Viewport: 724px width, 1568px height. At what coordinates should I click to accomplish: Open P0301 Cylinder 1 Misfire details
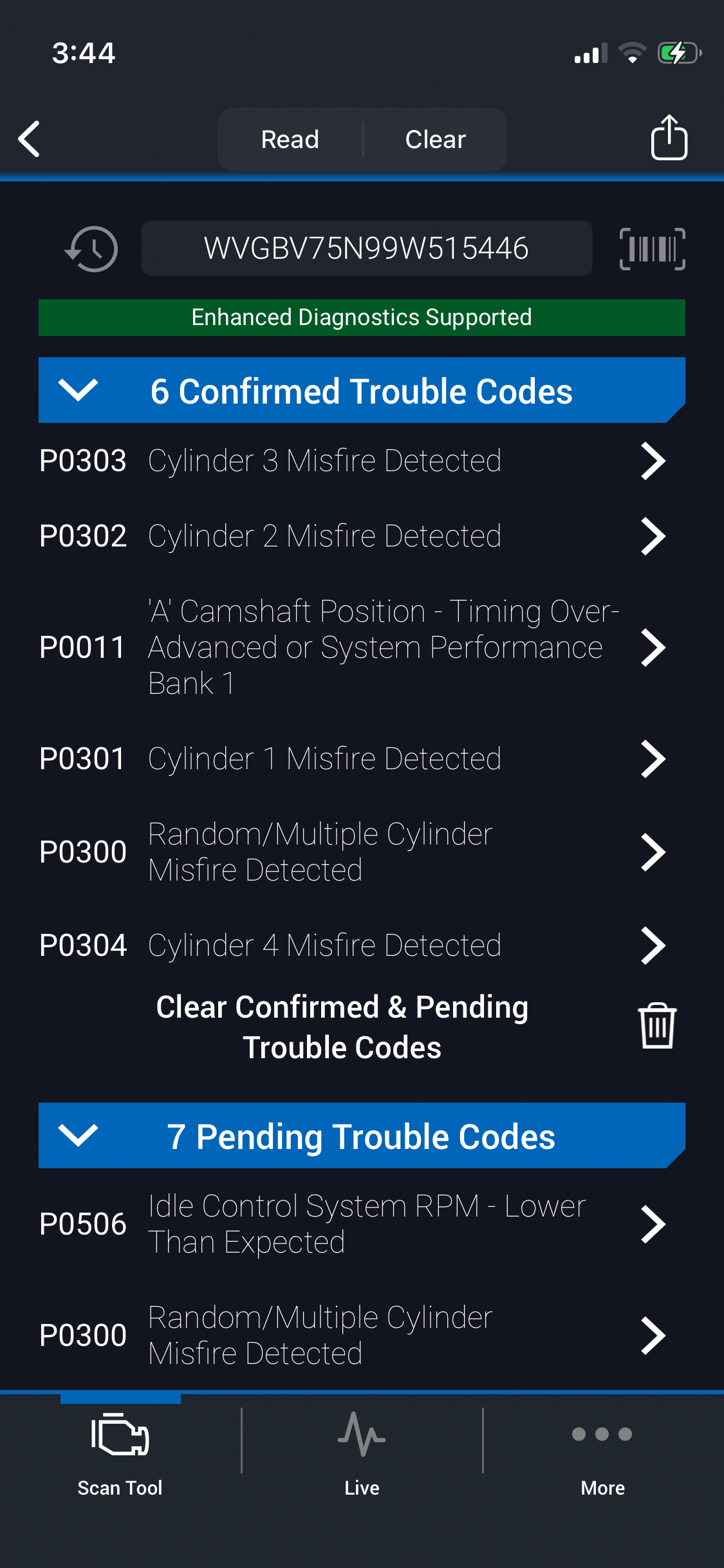(351, 759)
